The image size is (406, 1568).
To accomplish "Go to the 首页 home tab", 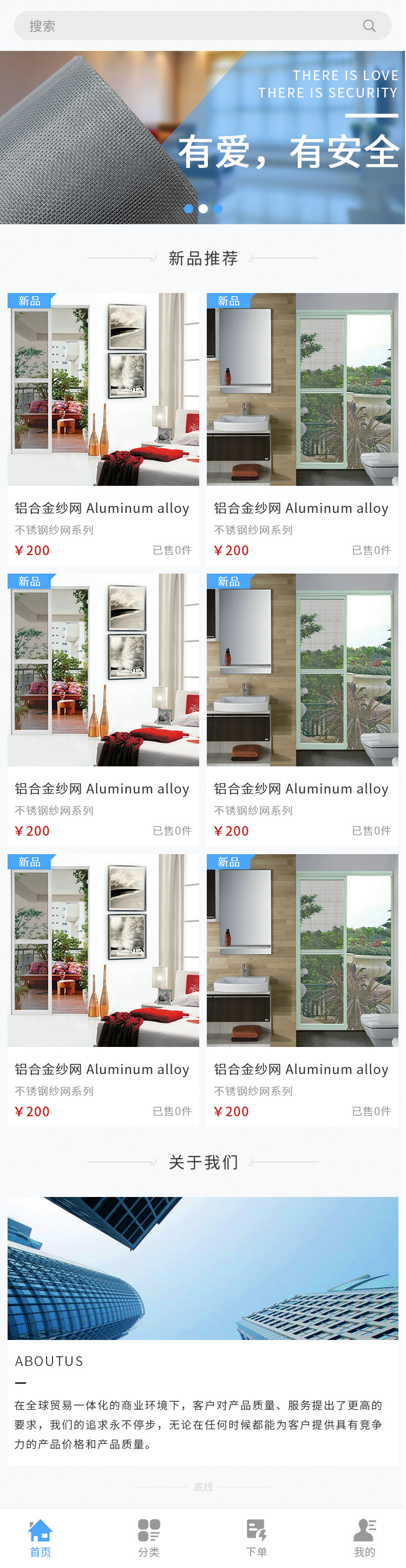I will pyautogui.click(x=40, y=1537).
